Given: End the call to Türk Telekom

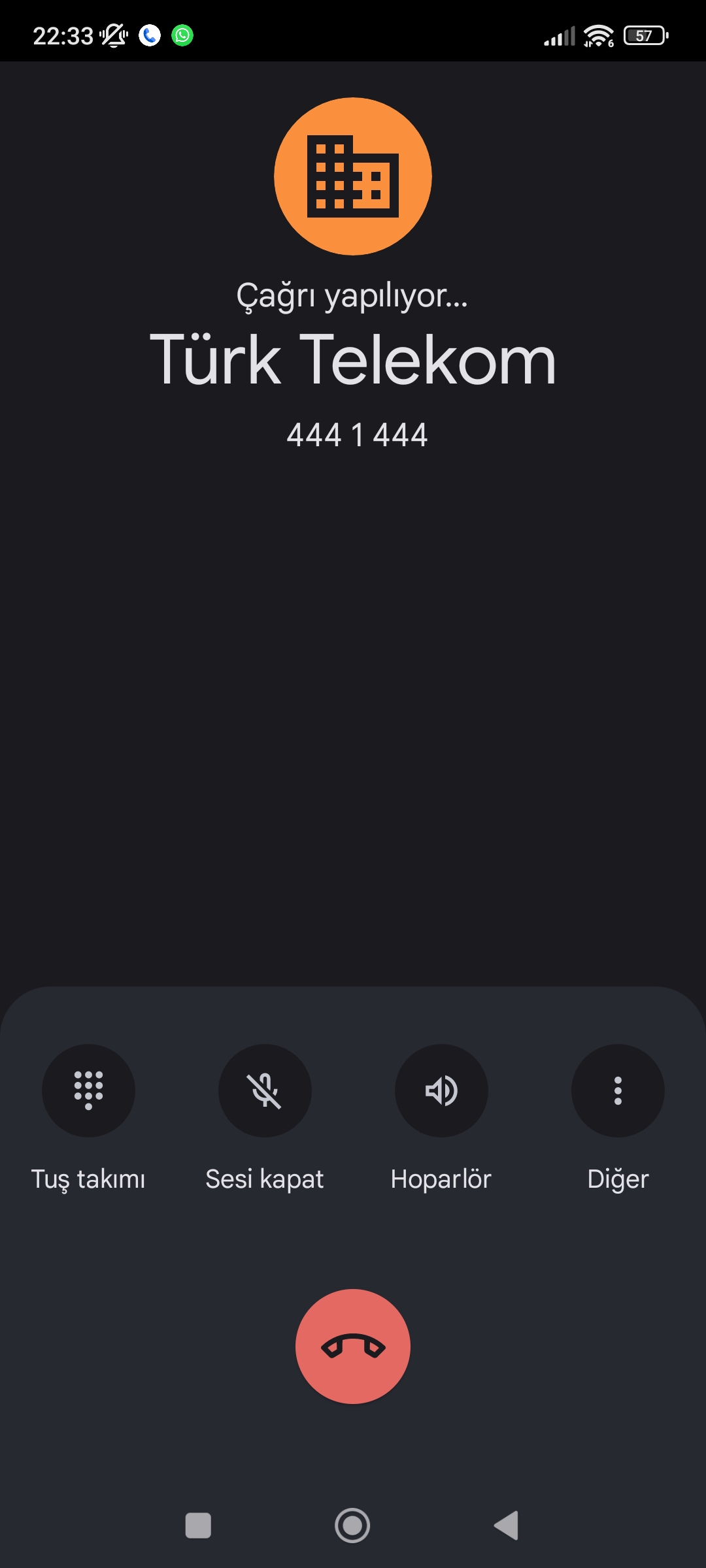Looking at the screenshot, I should (x=353, y=1347).
